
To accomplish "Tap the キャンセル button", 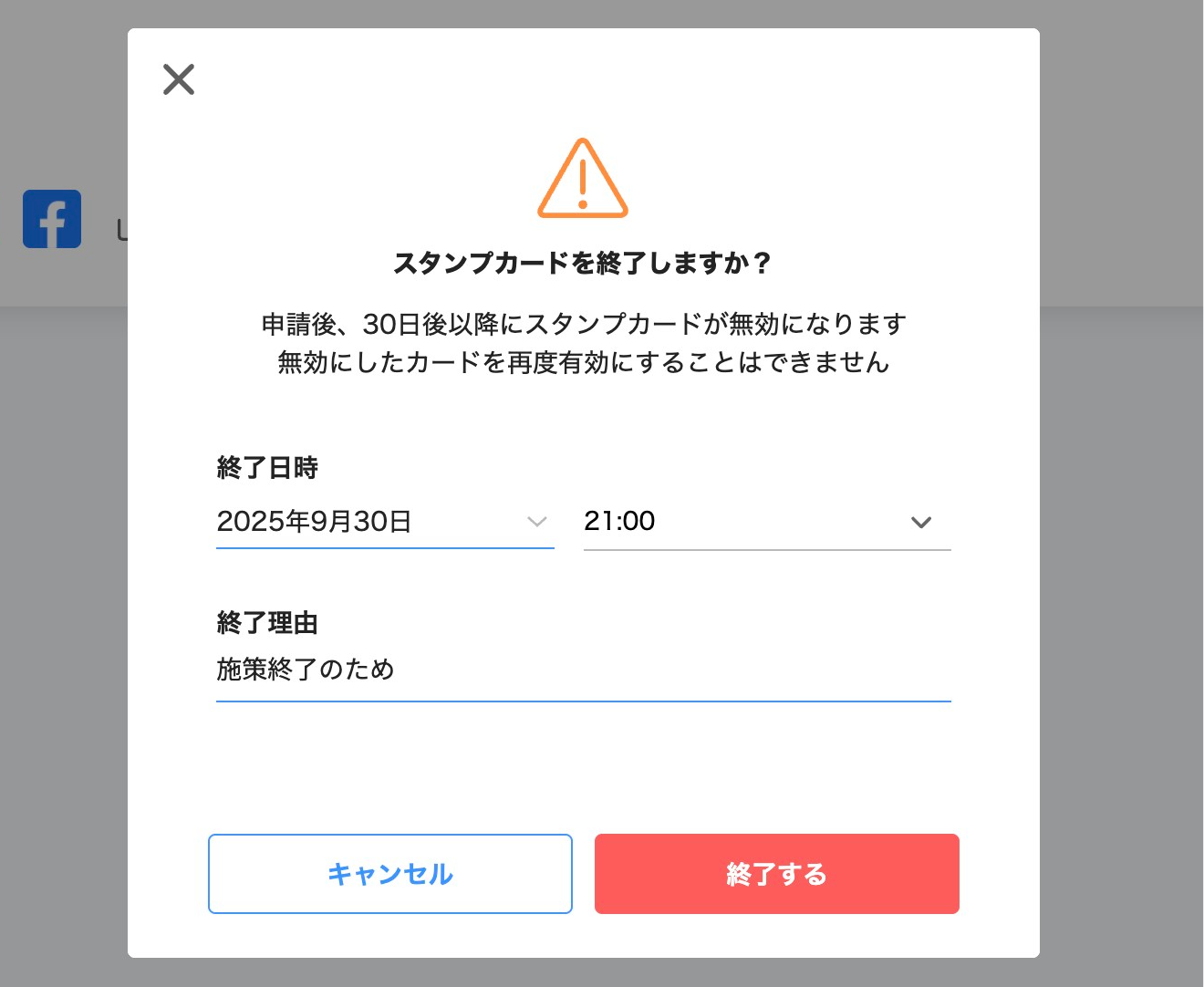I will tap(390, 874).
